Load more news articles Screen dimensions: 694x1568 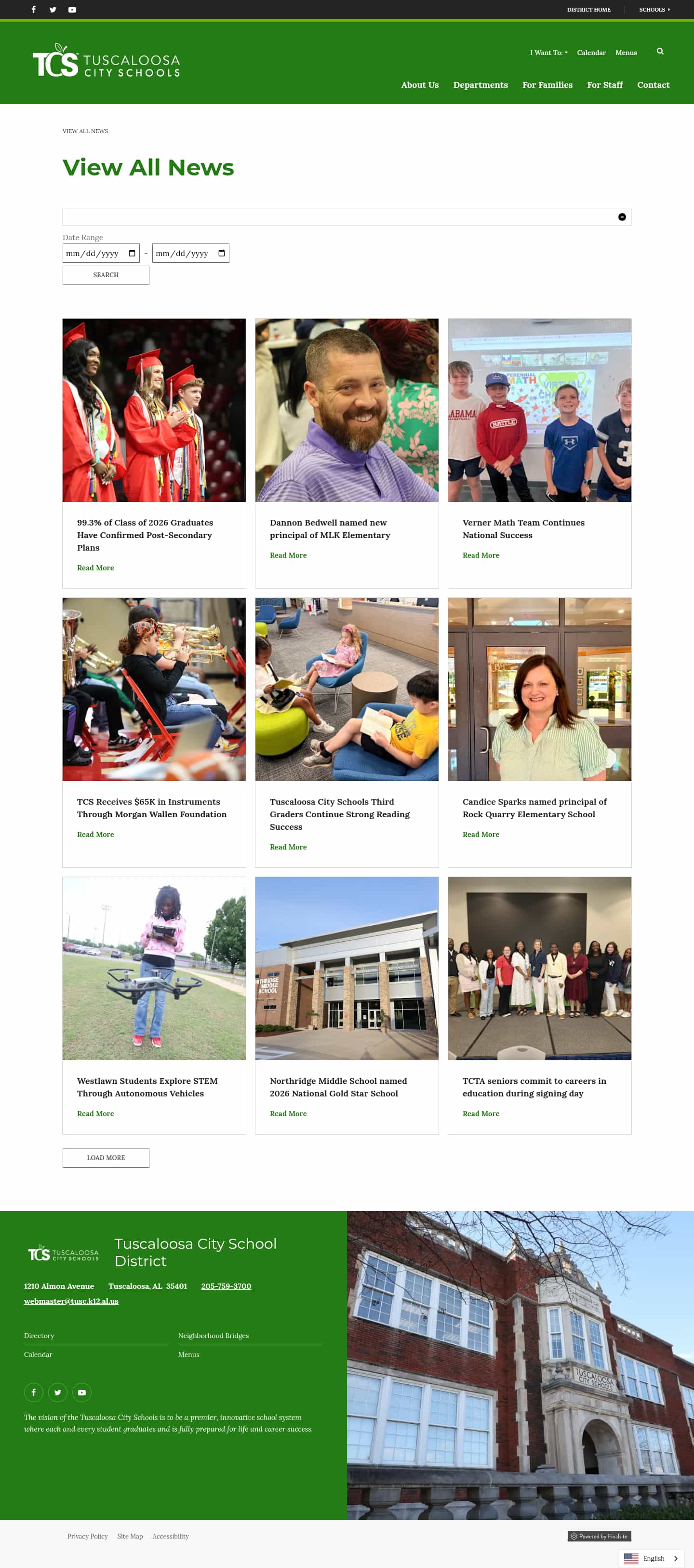click(x=106, y=1158)
